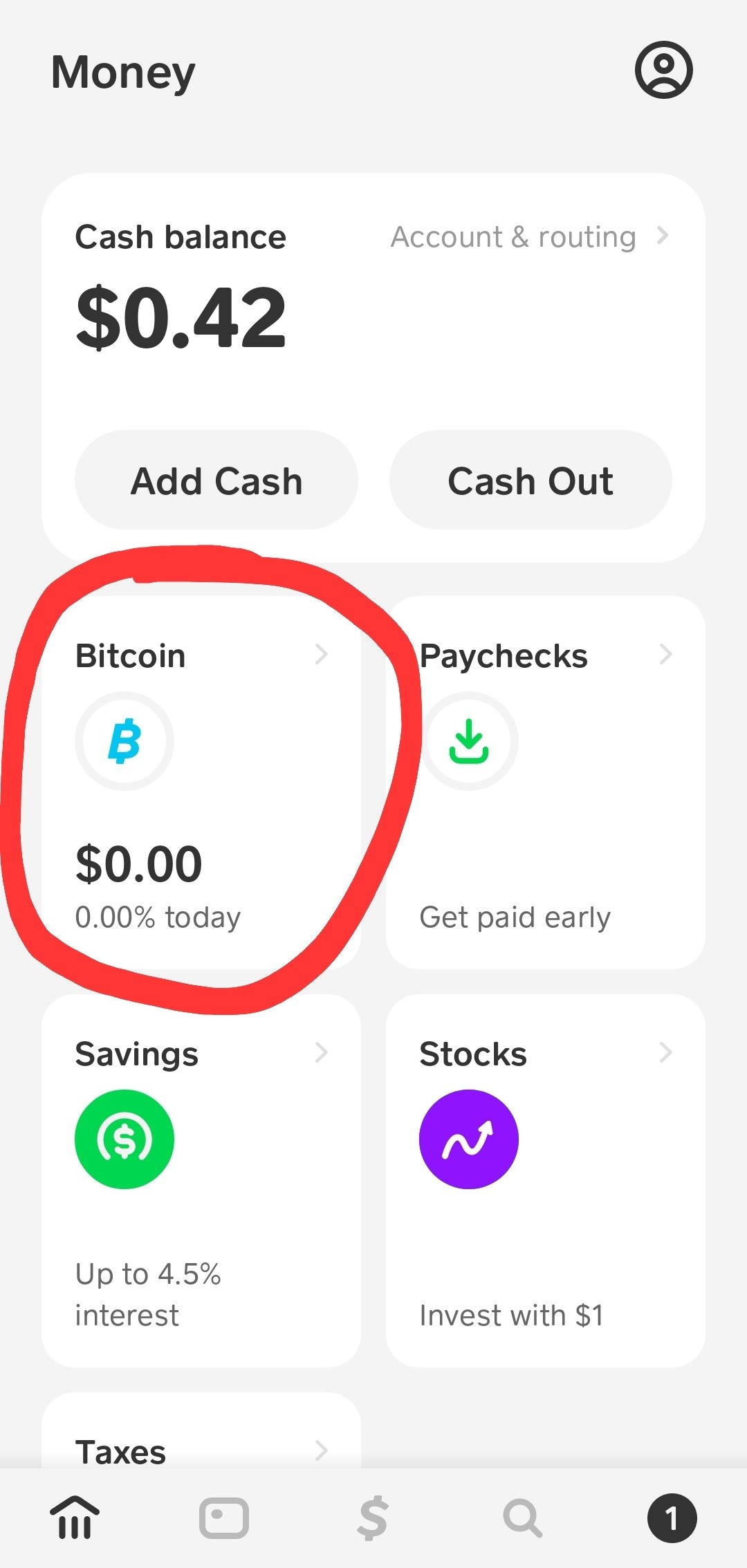Open the Stocks card
The width and height of the screenshot is (747, 1568).
coord(546,1181)
